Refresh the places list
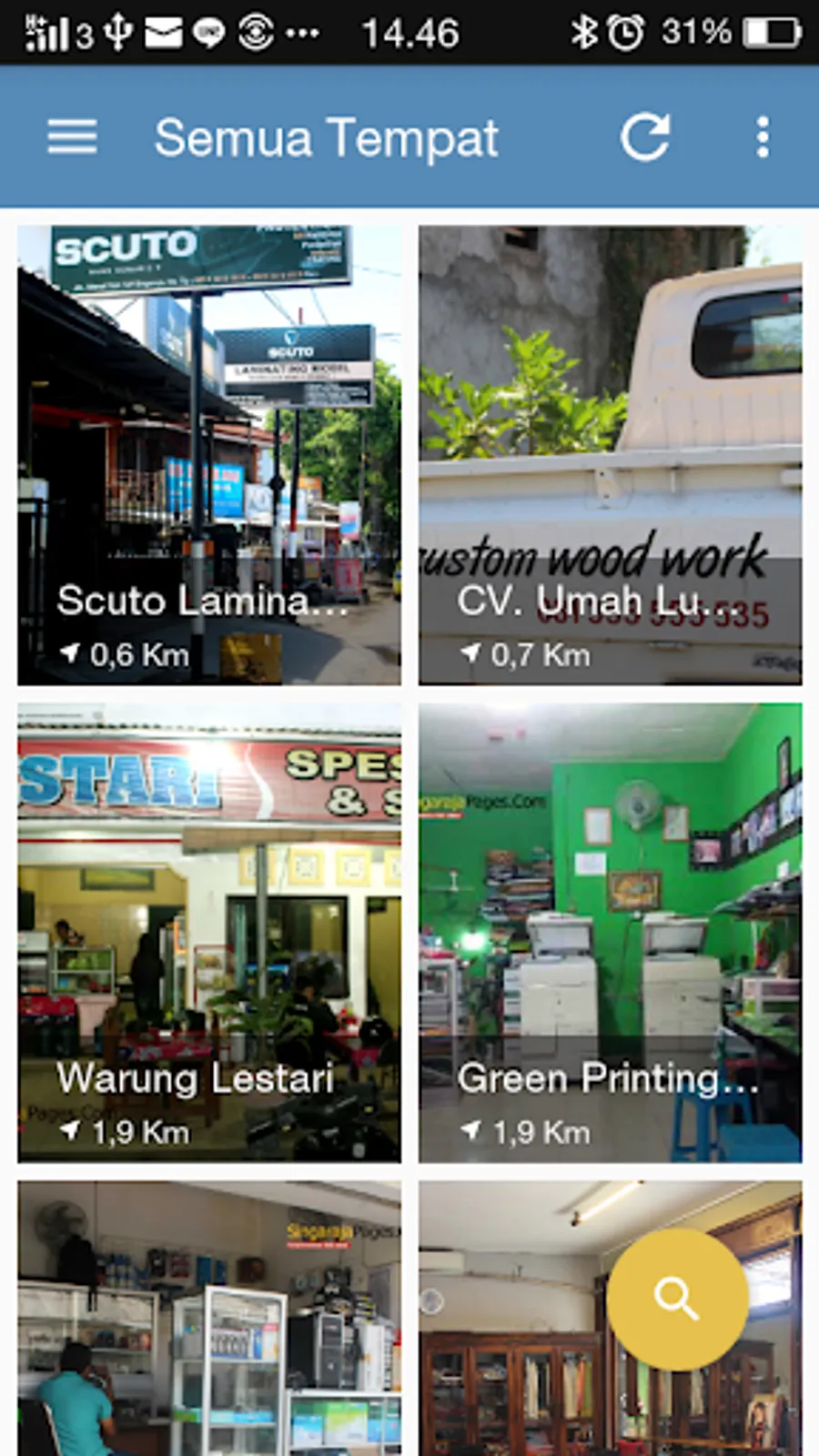The image size is (819, 1456). pos(645,137)
